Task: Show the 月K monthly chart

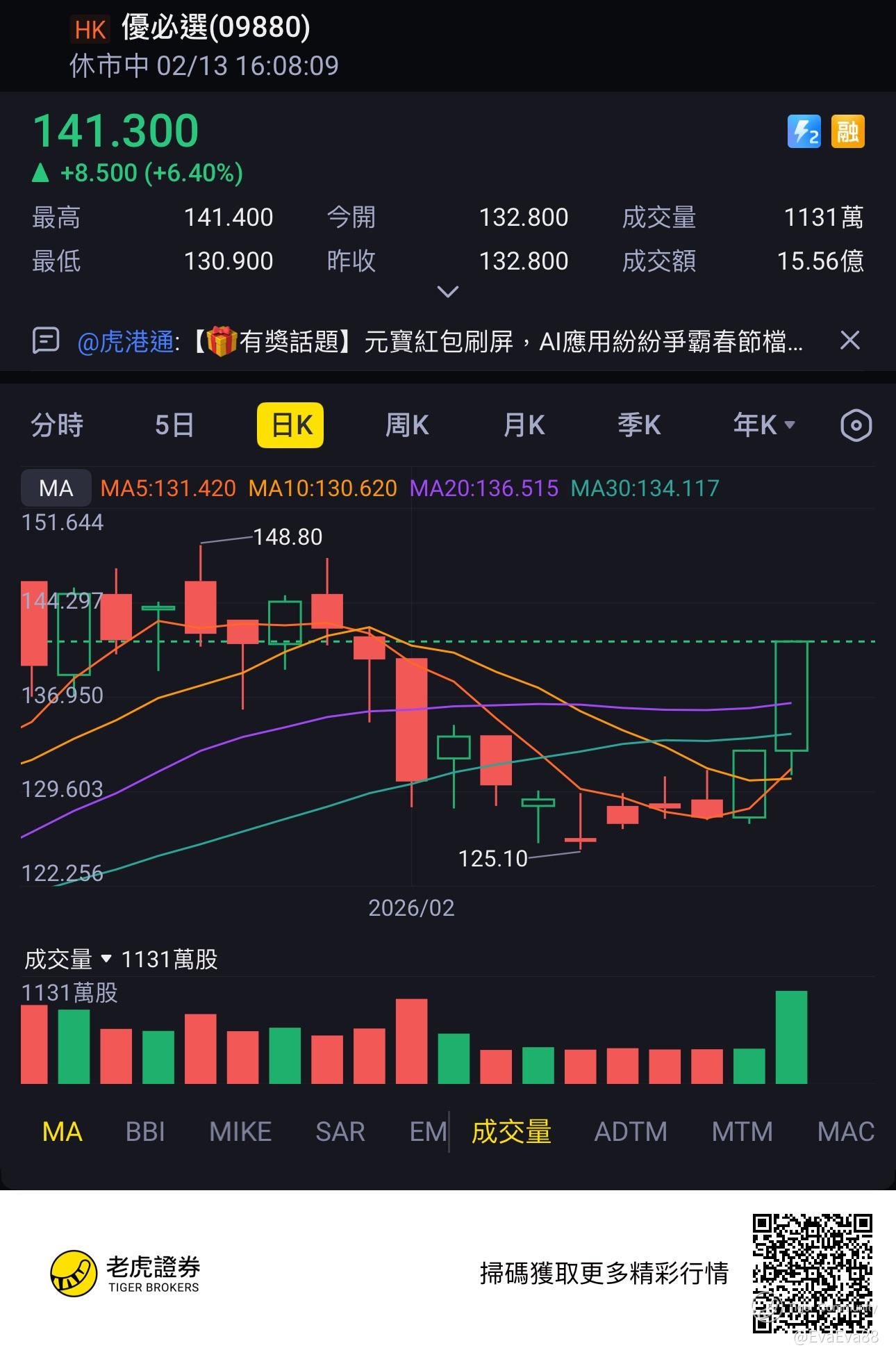Action: tap(524, 425)
